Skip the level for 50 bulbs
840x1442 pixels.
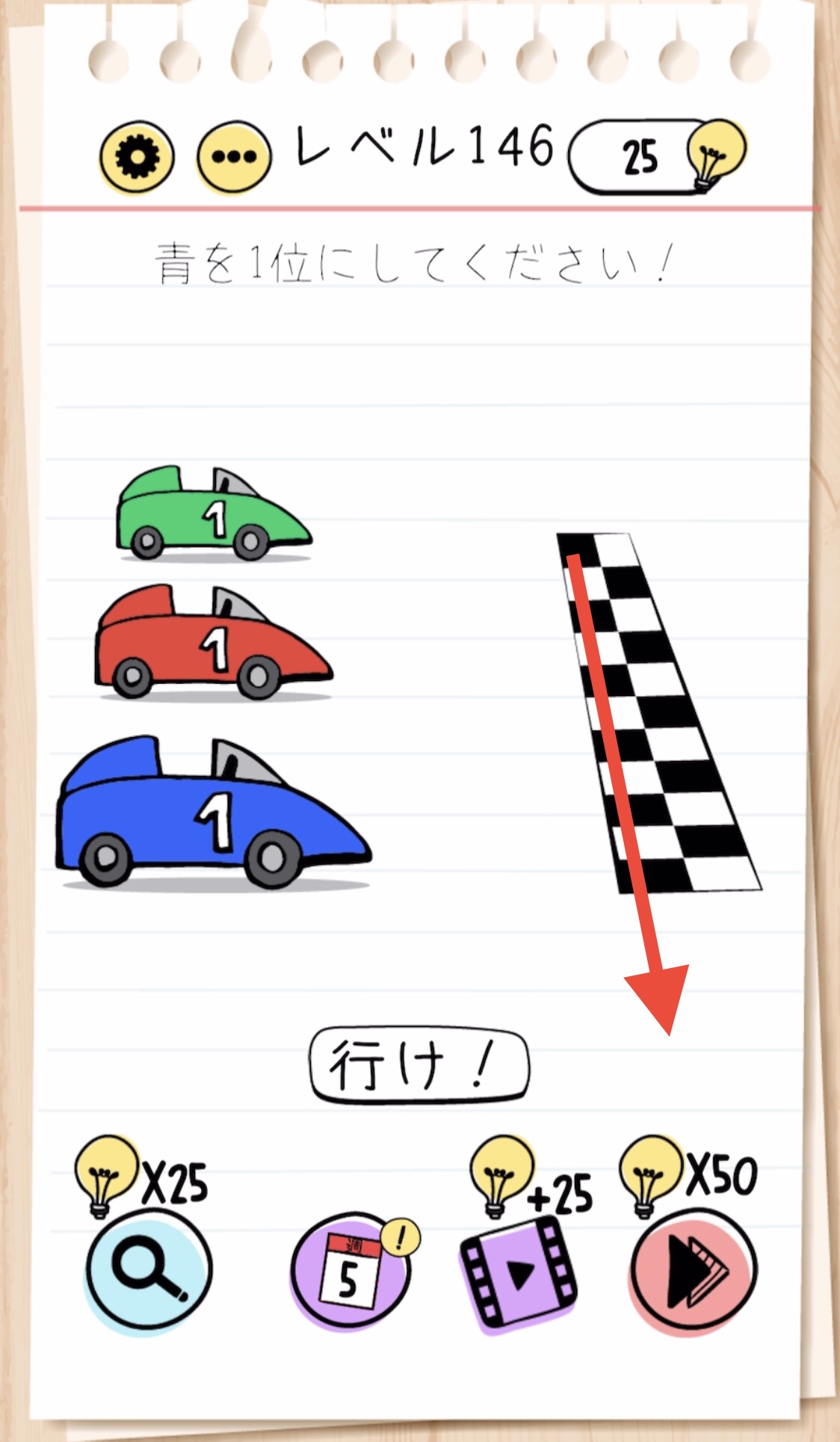click(x=693, y=1270)
